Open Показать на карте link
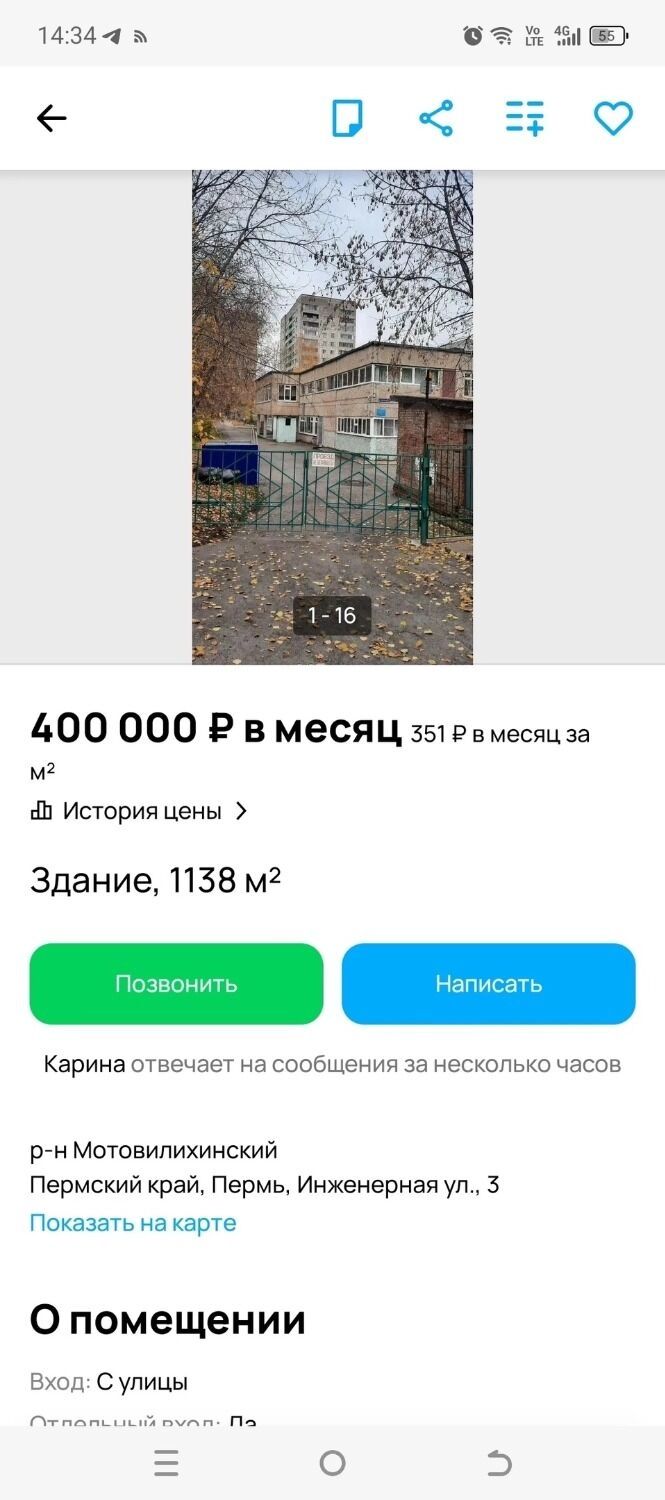 click(x=133, y=1223)
